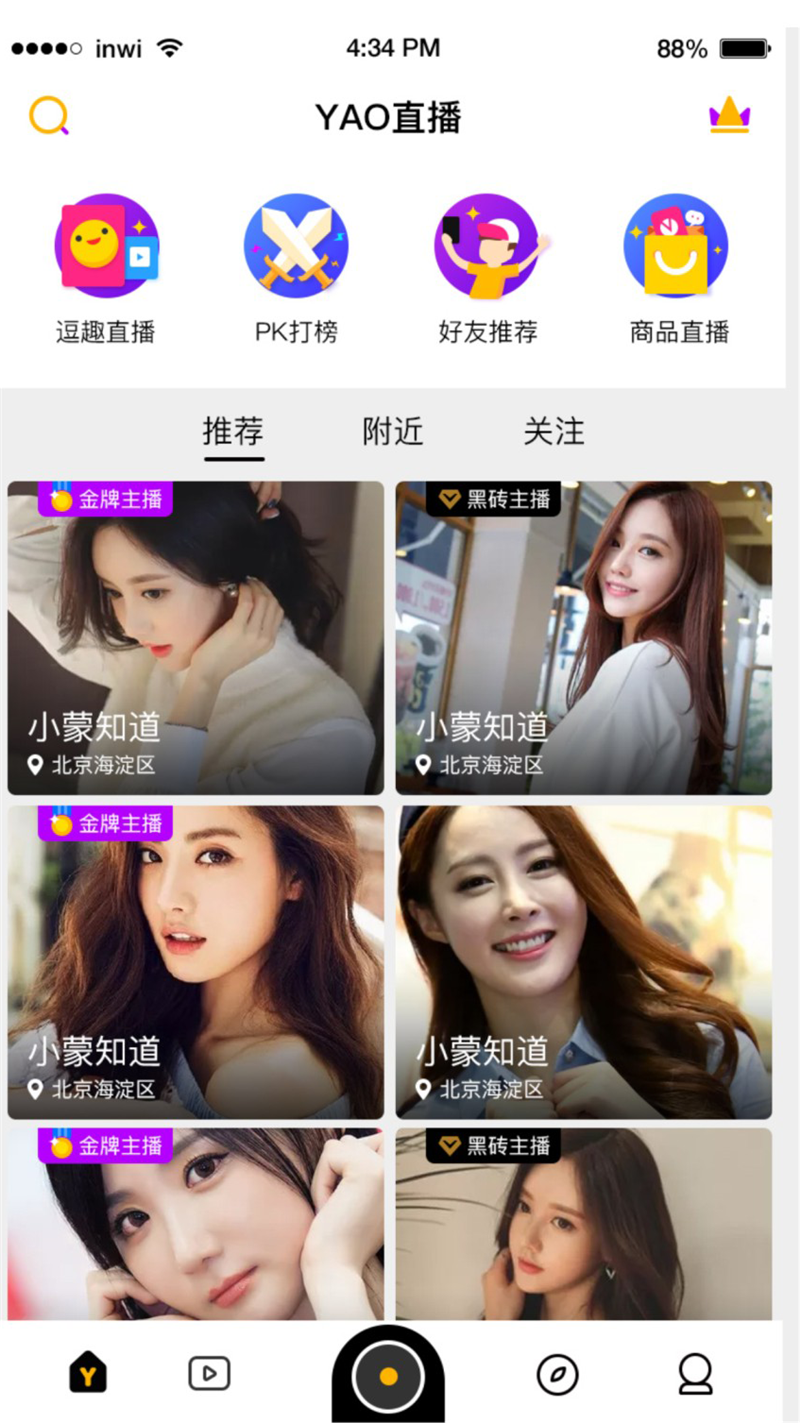Switch to the 附近 tab
The height and width of the screenshot is (1423, 800).
393,432
